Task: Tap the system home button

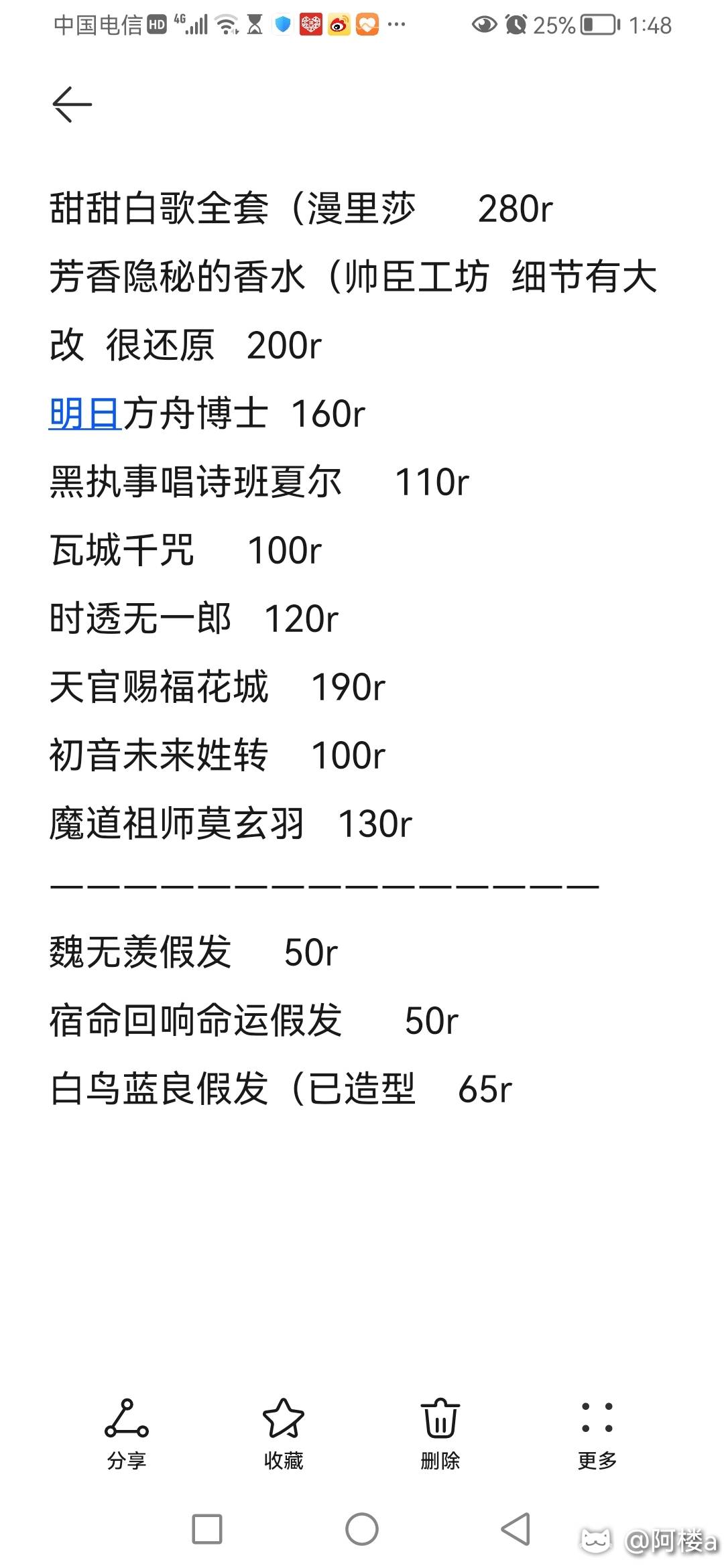Action: [362, 1529]
